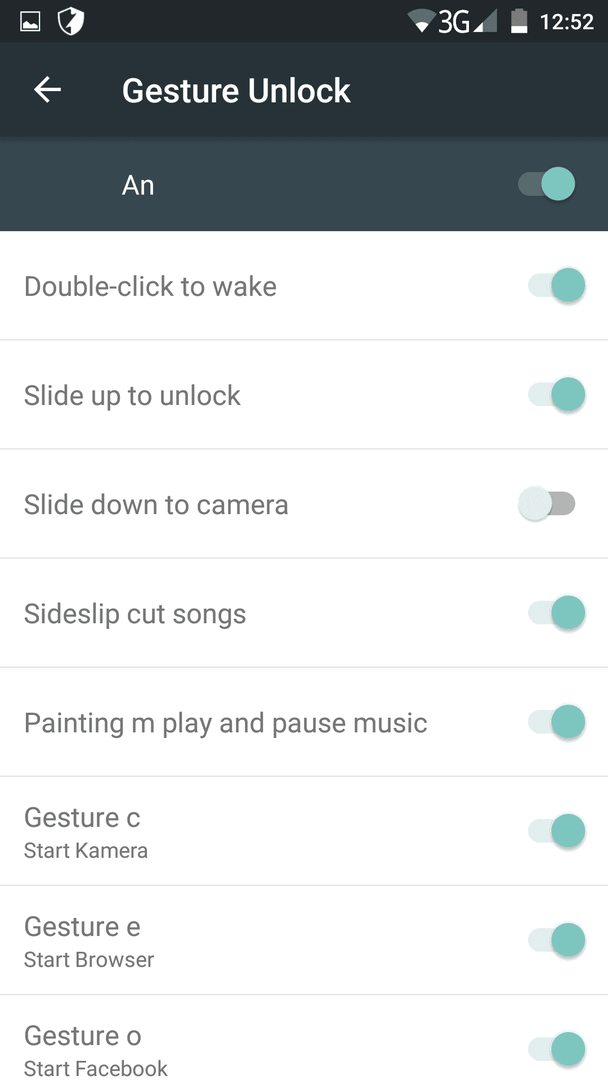The width and height of the screenshot is (608, 1080).
Task: Toggle Gesture o Start Facebook off
Action: click(x=556, y=1049)
